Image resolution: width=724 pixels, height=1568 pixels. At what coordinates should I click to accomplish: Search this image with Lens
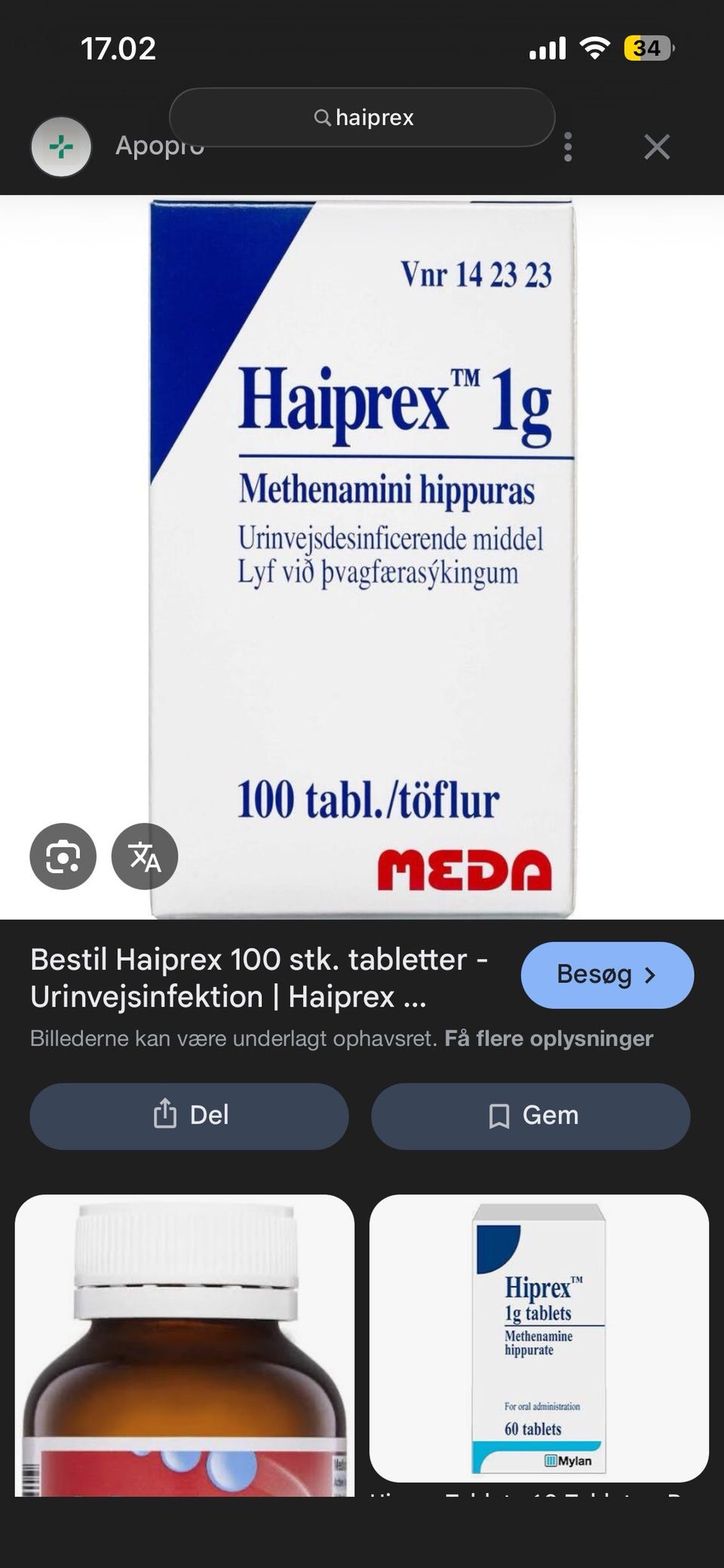63,856
